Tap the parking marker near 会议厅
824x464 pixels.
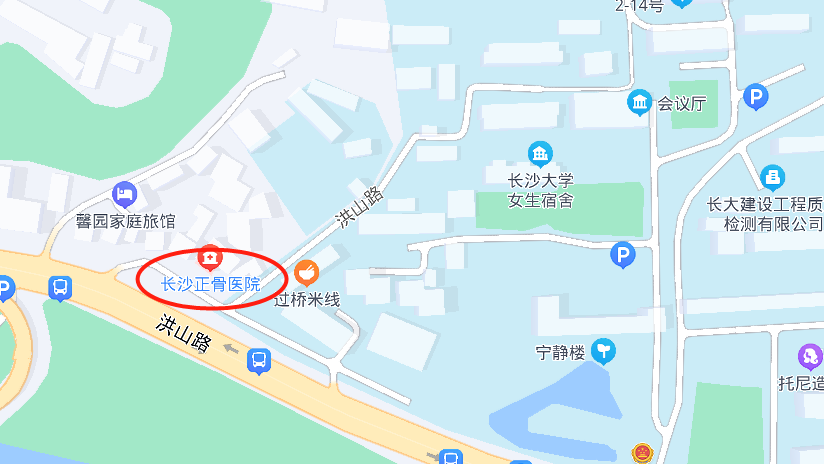point(757,98)
